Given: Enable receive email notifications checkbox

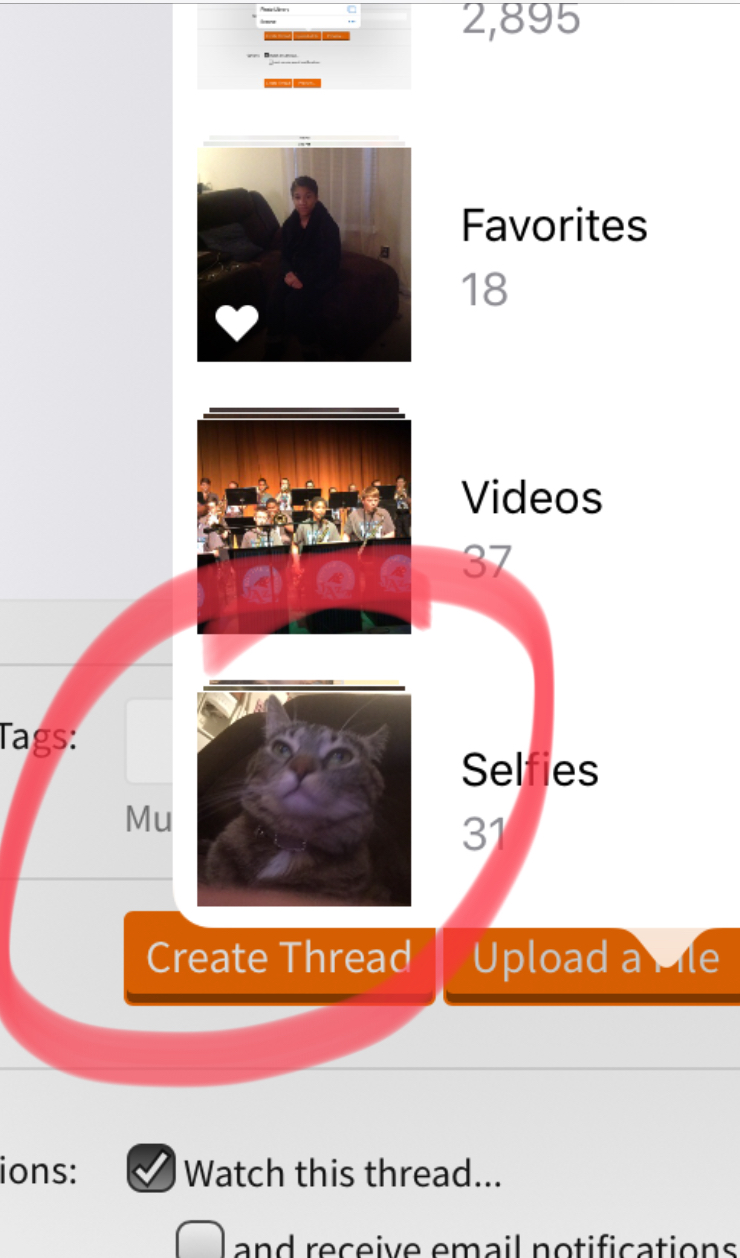Looking at the screenshot, I should tap(200, 1240).
